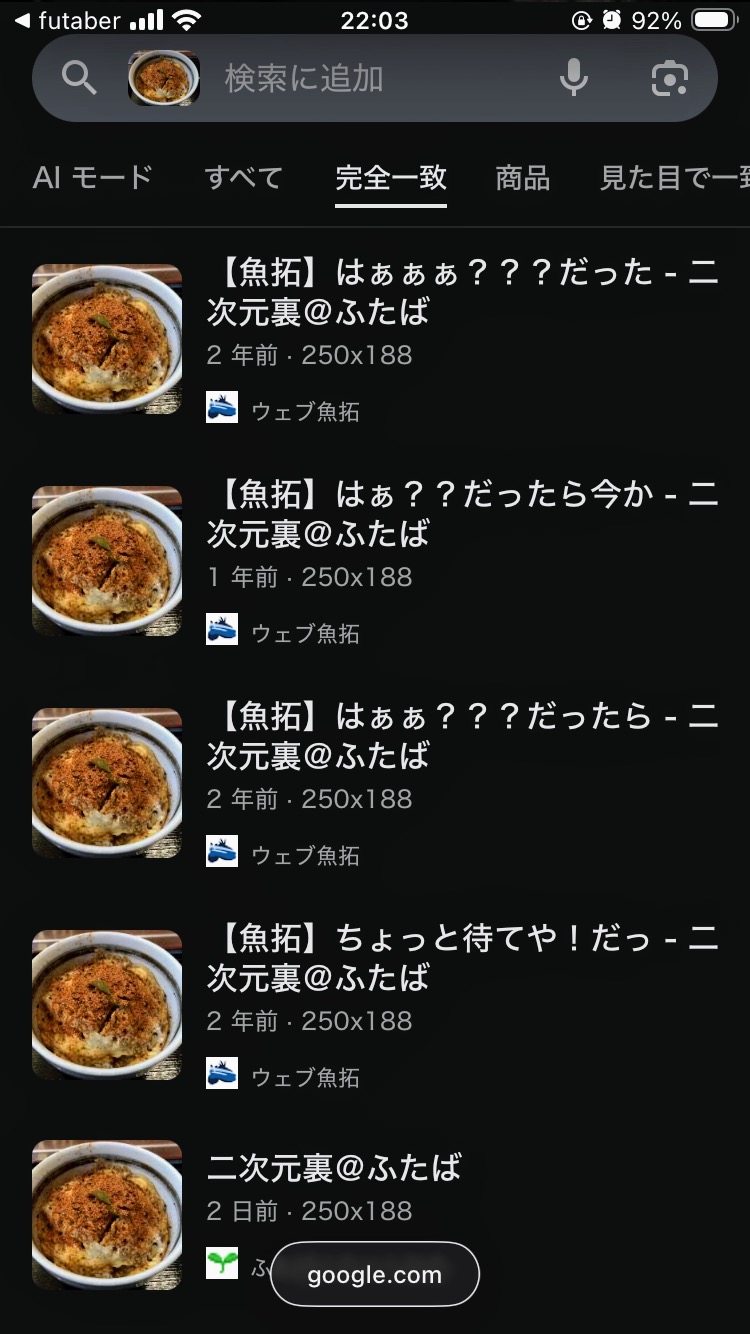Switch to the すべて tab
This screenshot has width=750, height=1334.
243,178
